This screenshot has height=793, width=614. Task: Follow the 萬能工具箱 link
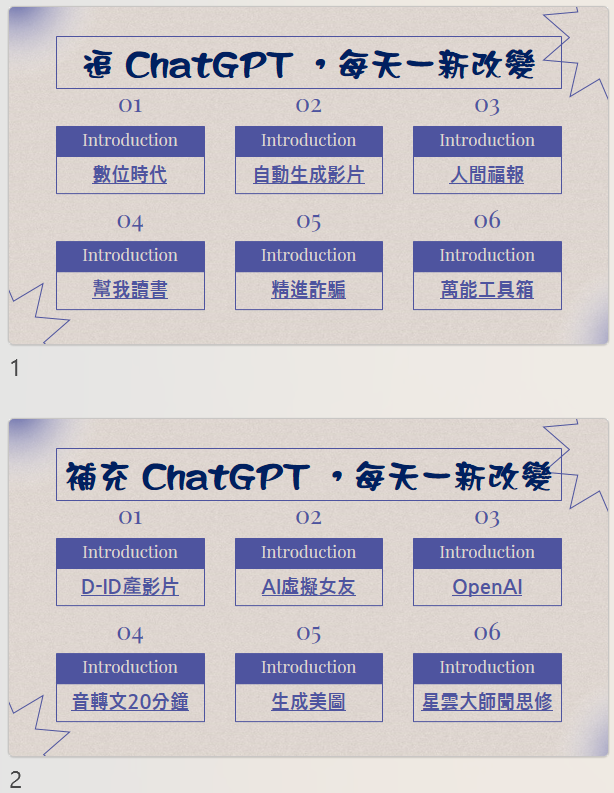pyautogui.click(x=487, y=290)
